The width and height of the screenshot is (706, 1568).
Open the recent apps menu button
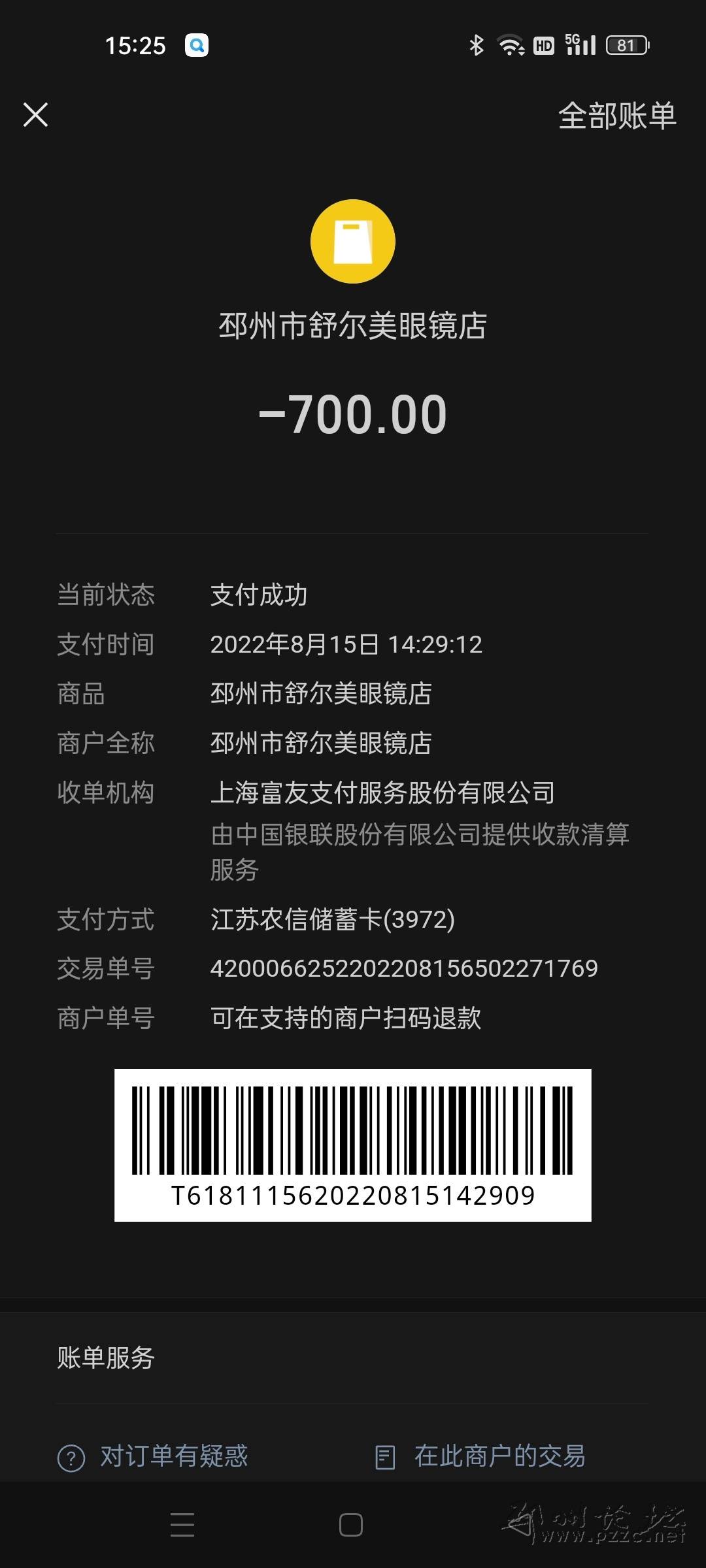(182, 1526)
